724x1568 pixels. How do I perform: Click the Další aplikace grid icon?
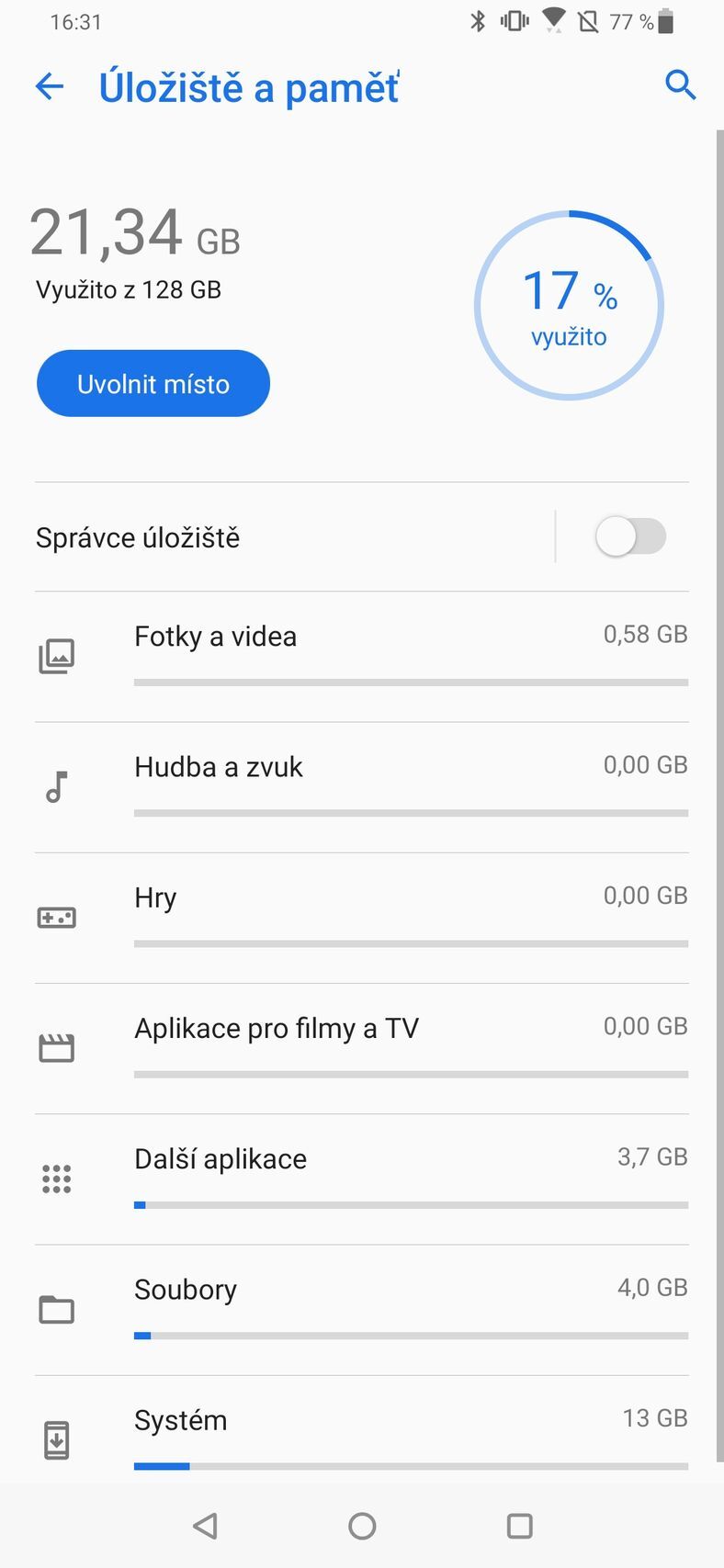click(56, 1178)
